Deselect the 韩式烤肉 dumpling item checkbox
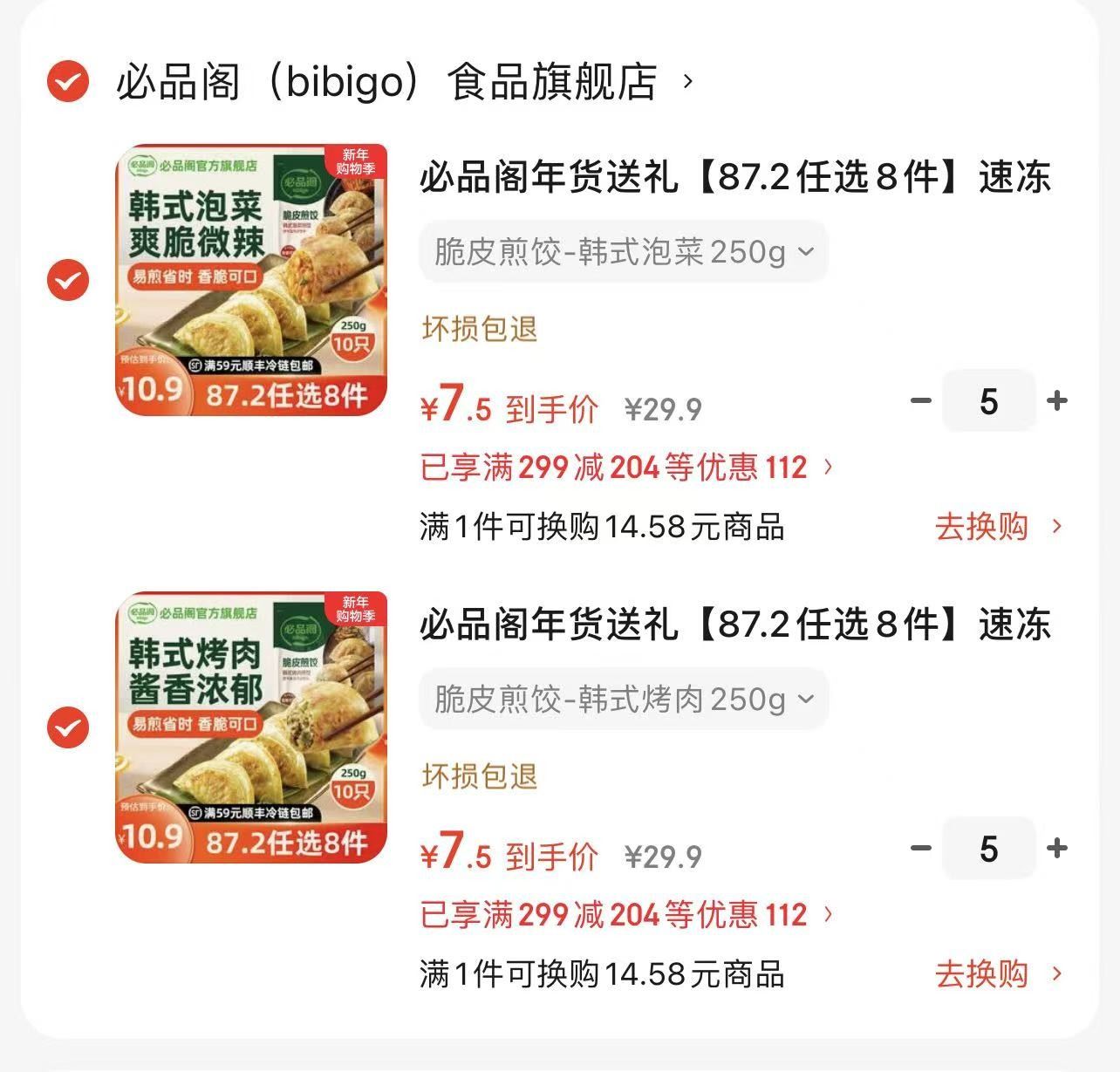 (67, 727)
